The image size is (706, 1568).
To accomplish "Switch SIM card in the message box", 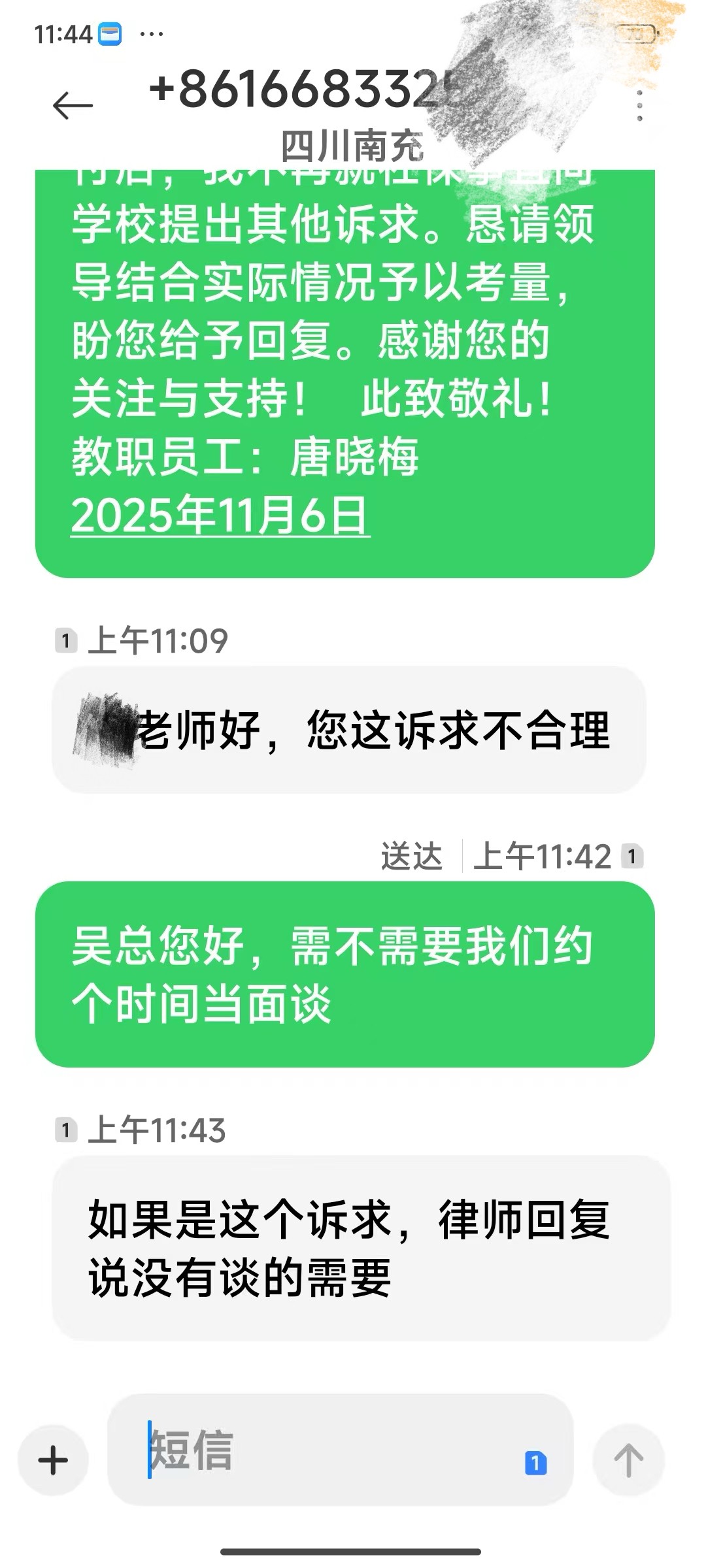I will click(x=535, y=1462).
